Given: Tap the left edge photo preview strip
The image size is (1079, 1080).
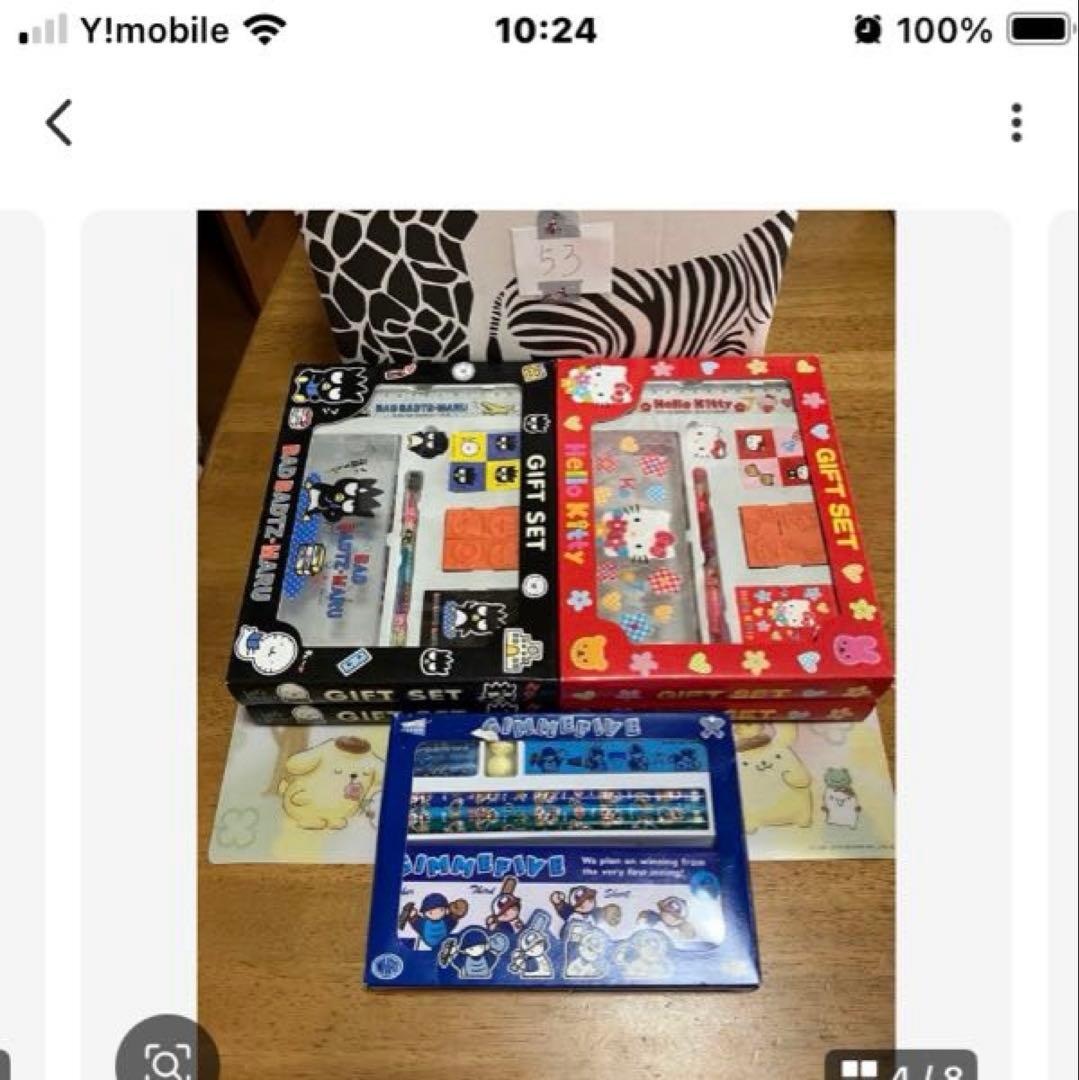Looking at the screenshot, I should [20, 600].
